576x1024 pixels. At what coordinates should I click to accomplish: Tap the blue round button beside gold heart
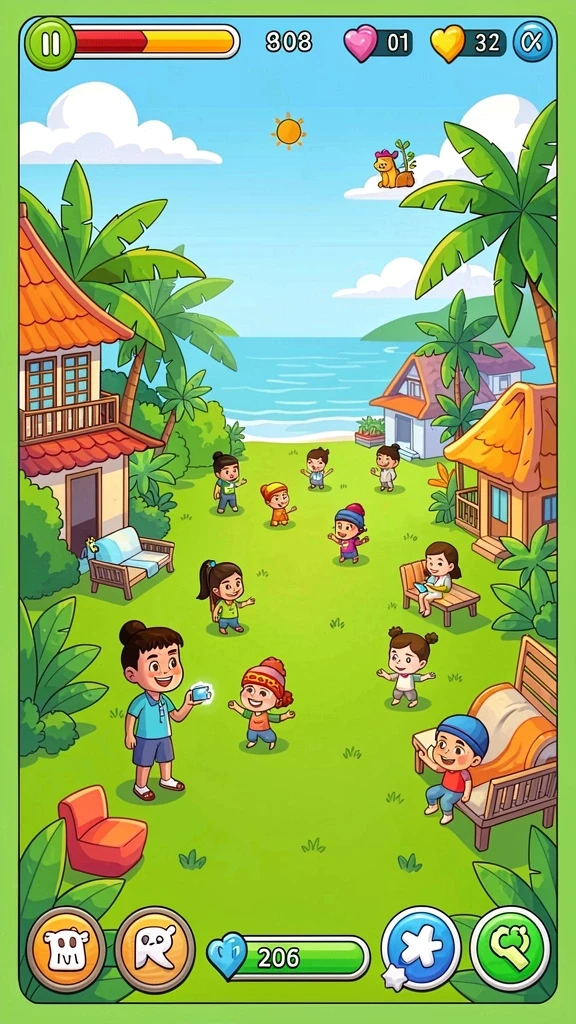tap(532, 42)
